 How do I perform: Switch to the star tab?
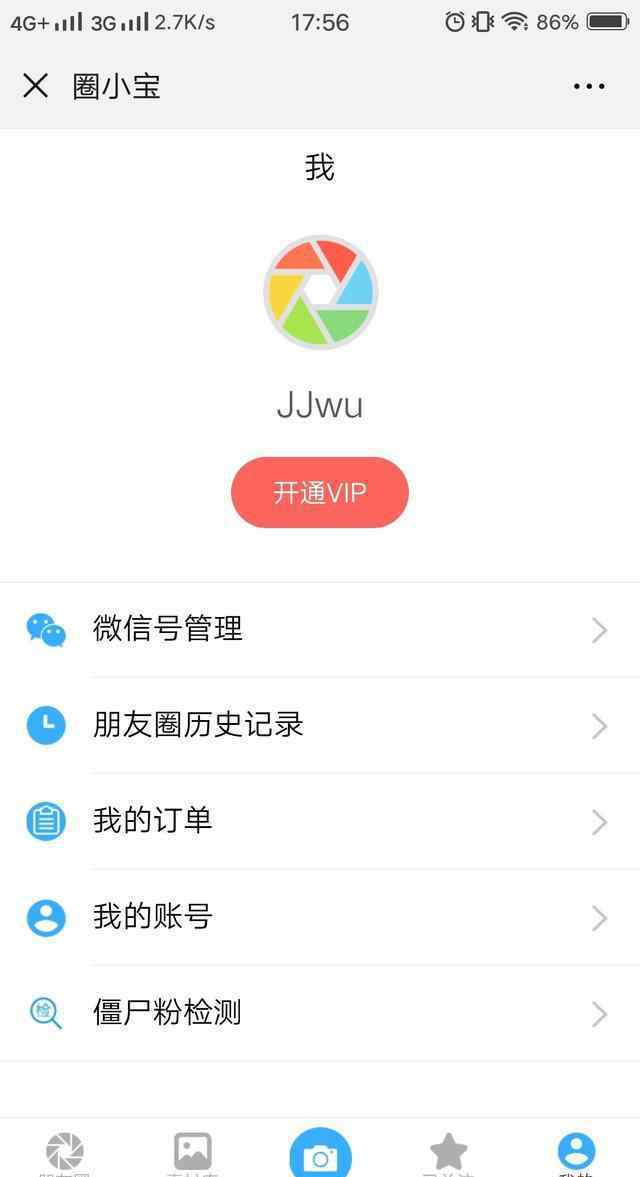pos(449,1154)
